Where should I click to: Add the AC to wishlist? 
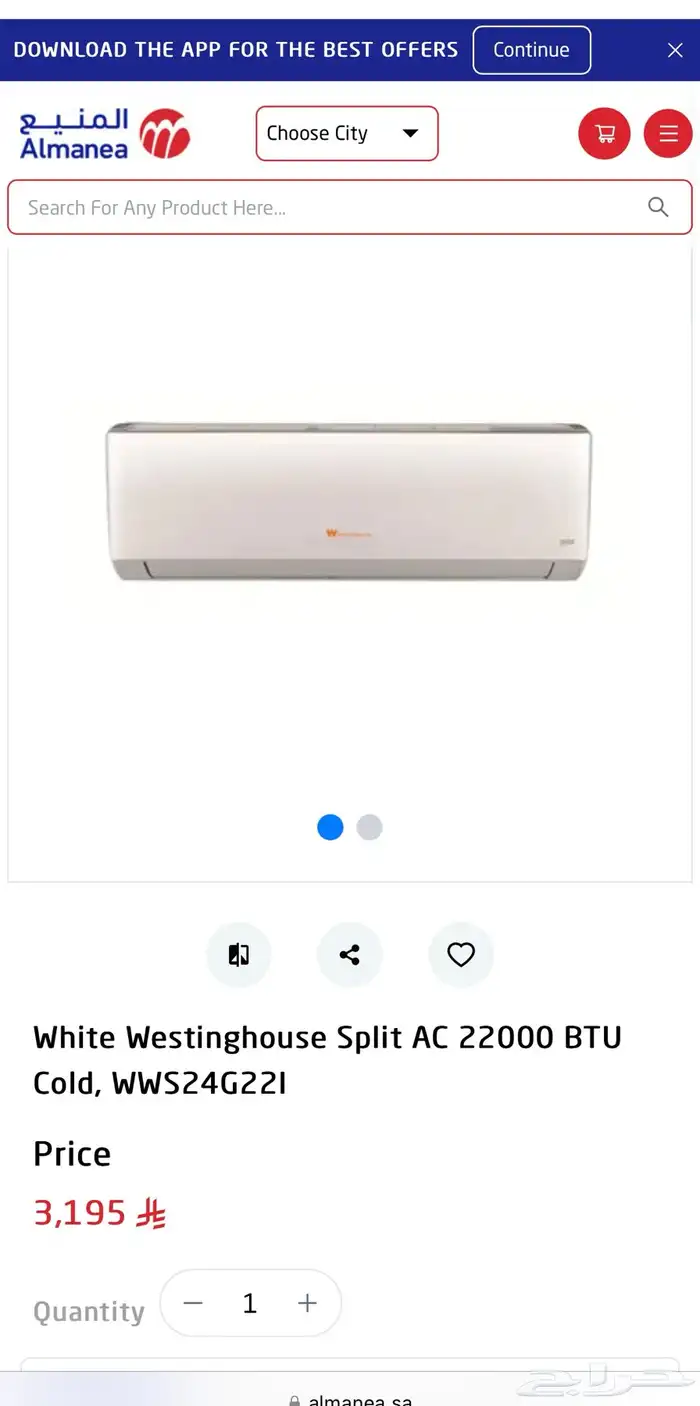click(x=461, y=955)
